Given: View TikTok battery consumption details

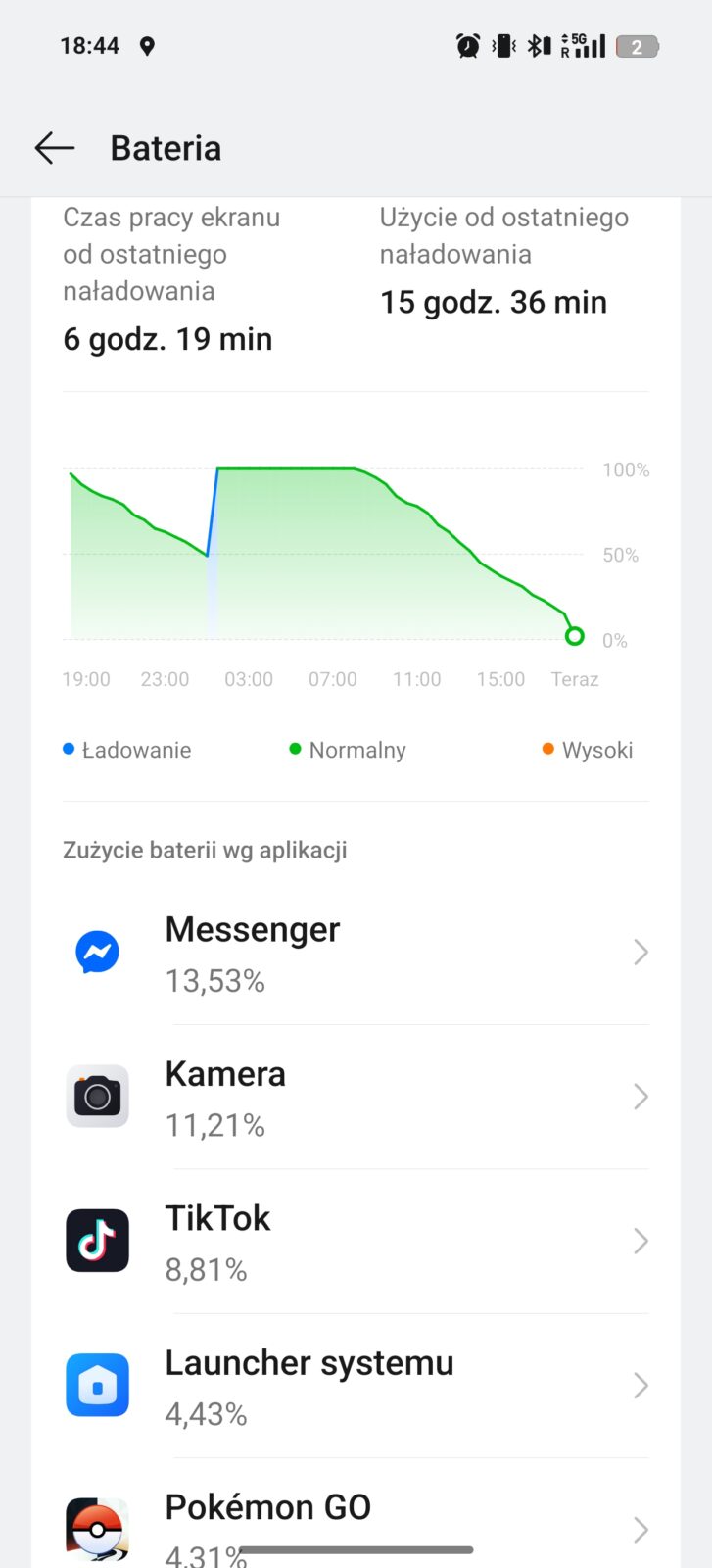Looking at the screenshot, I should 356,1242.
